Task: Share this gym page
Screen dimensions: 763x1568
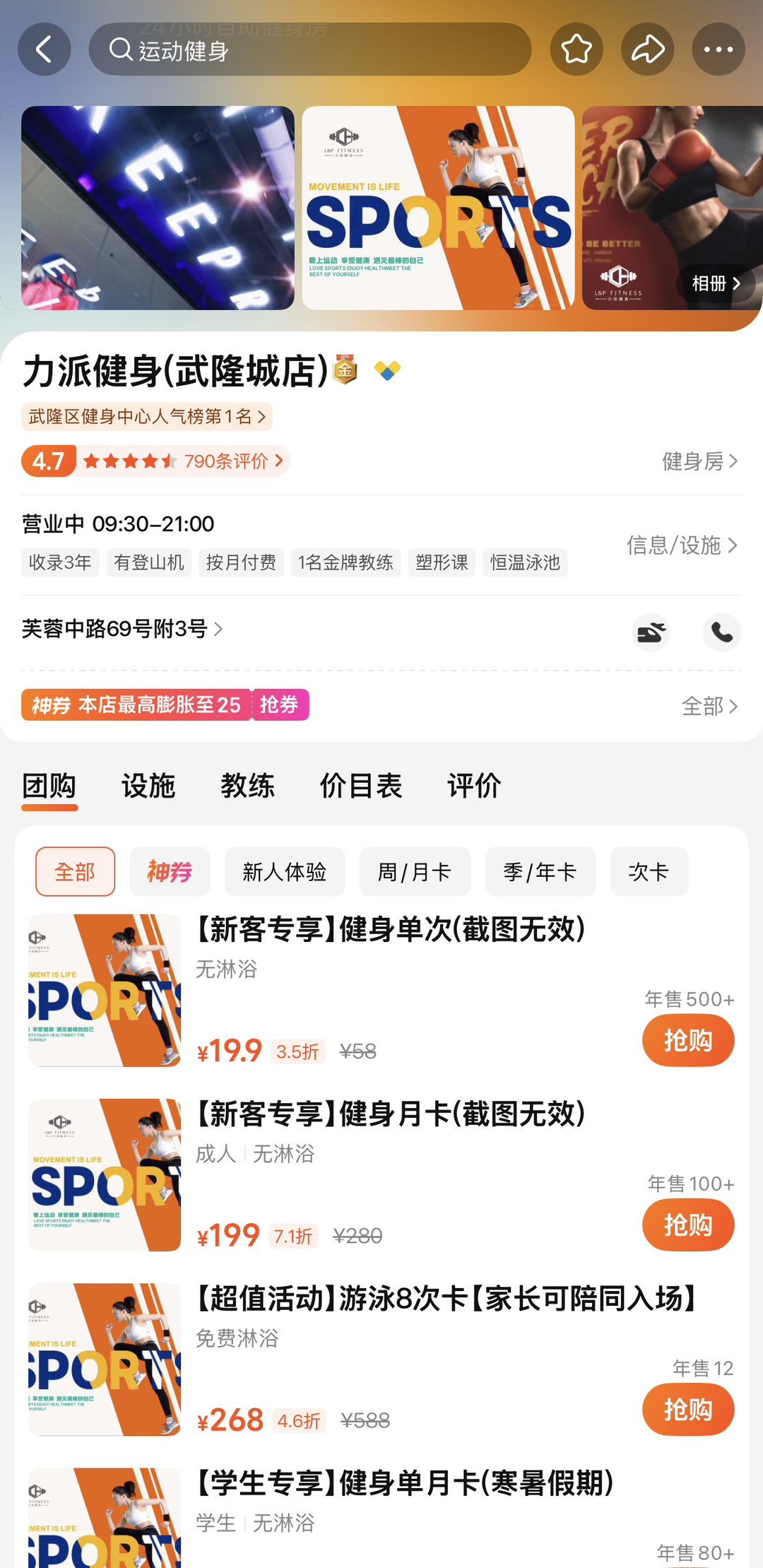Action: click(647, 49)
